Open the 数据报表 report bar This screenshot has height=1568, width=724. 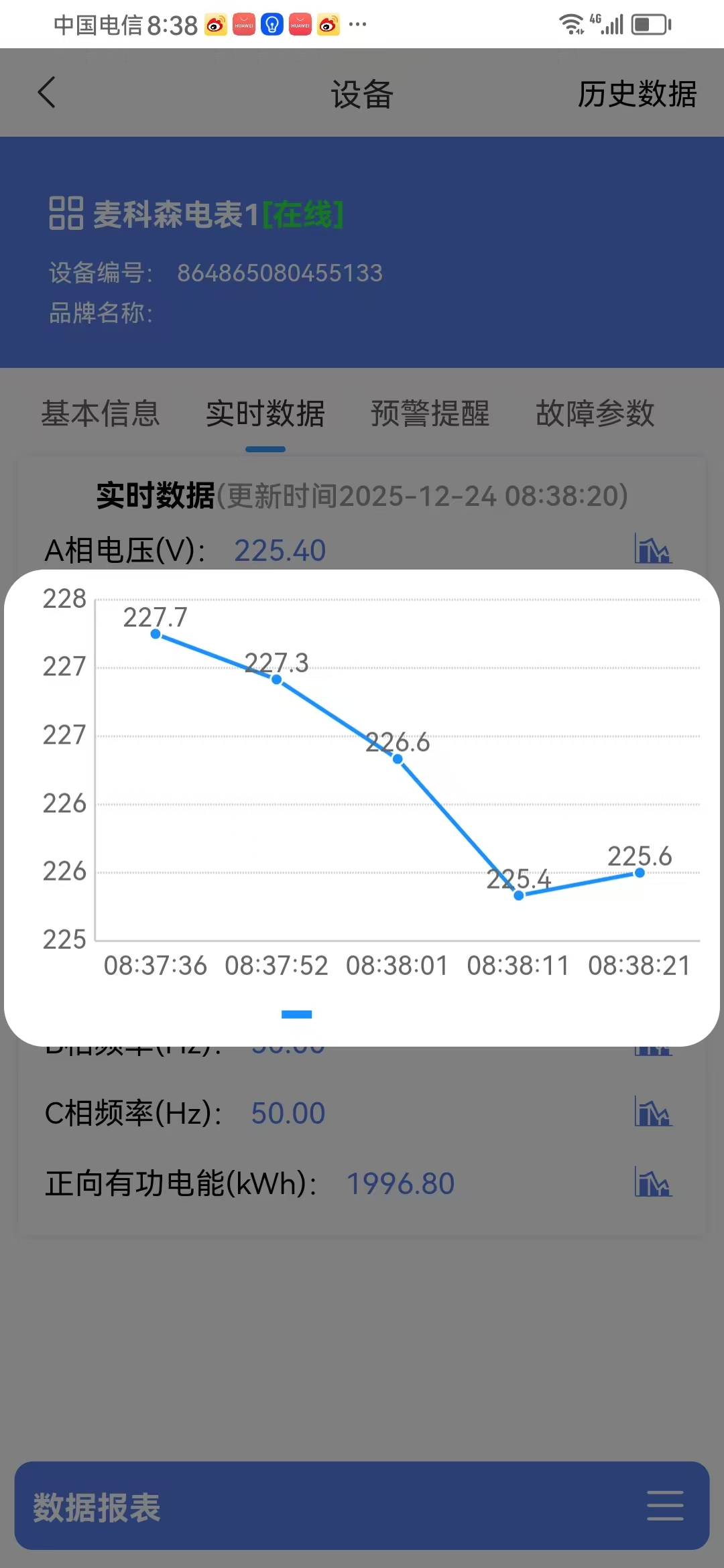coord(362,1506)
